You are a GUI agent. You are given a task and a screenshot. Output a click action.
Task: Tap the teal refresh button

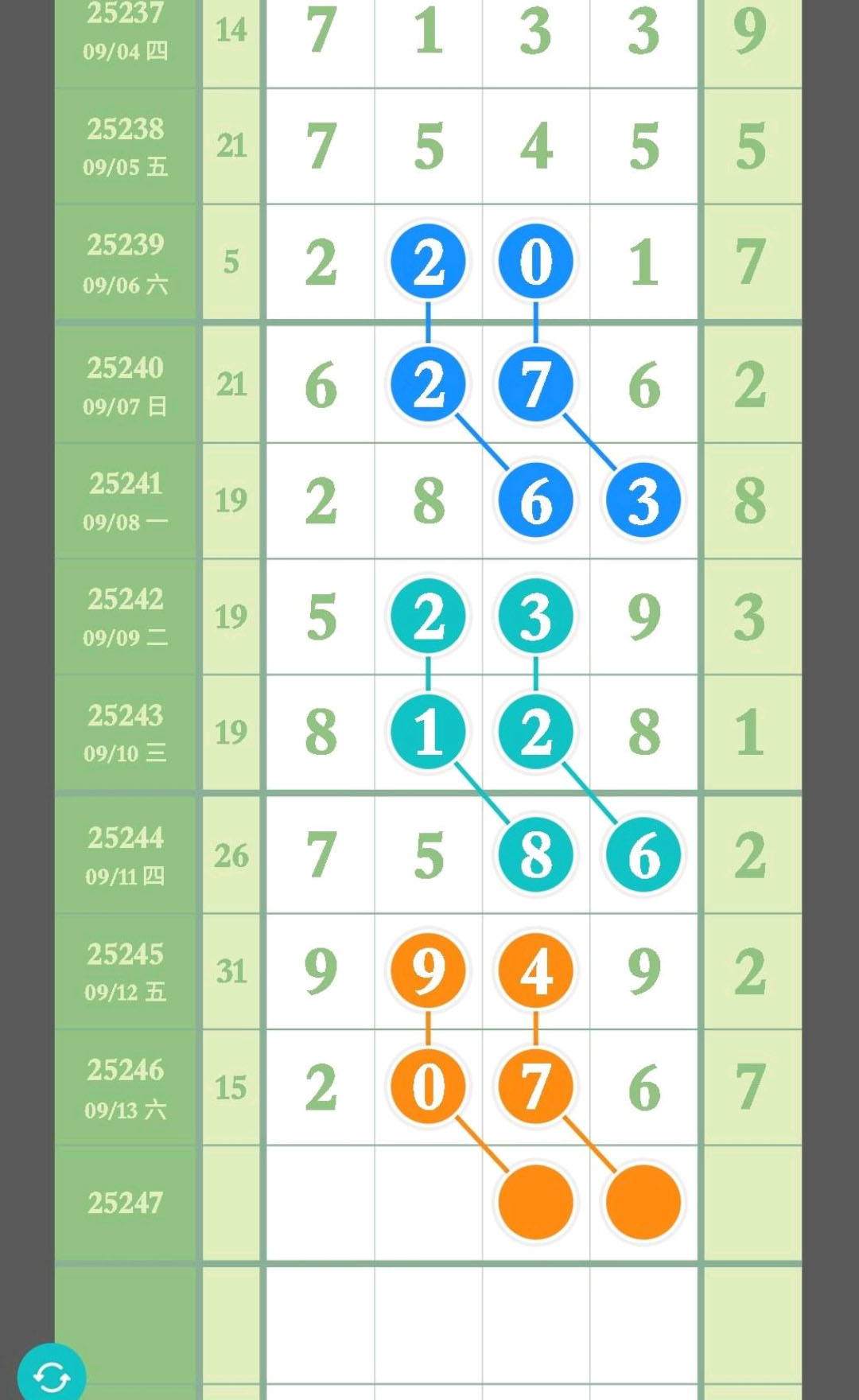[52, 1375]
